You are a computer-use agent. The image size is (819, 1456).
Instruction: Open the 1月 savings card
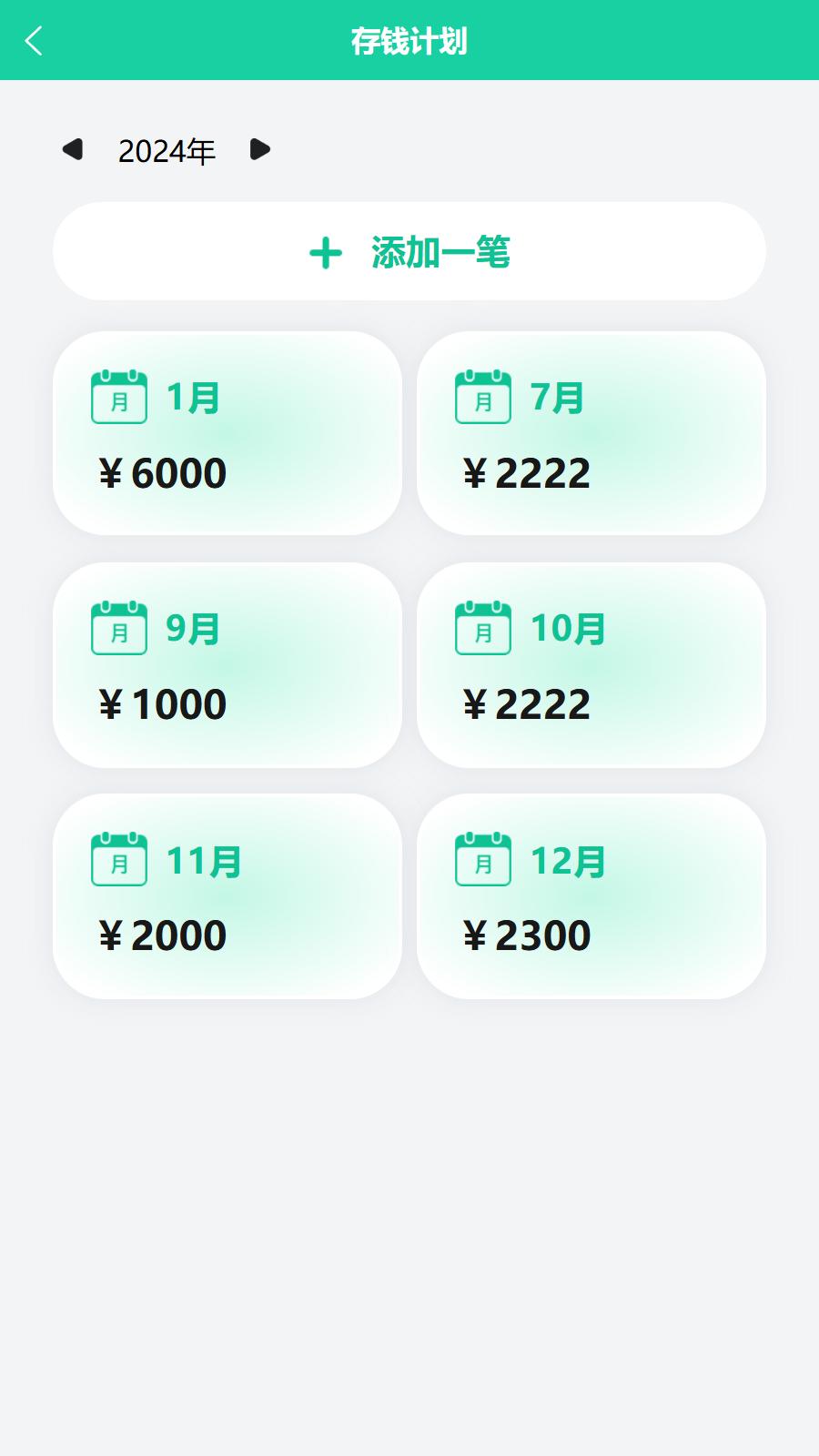click(227, 433)
